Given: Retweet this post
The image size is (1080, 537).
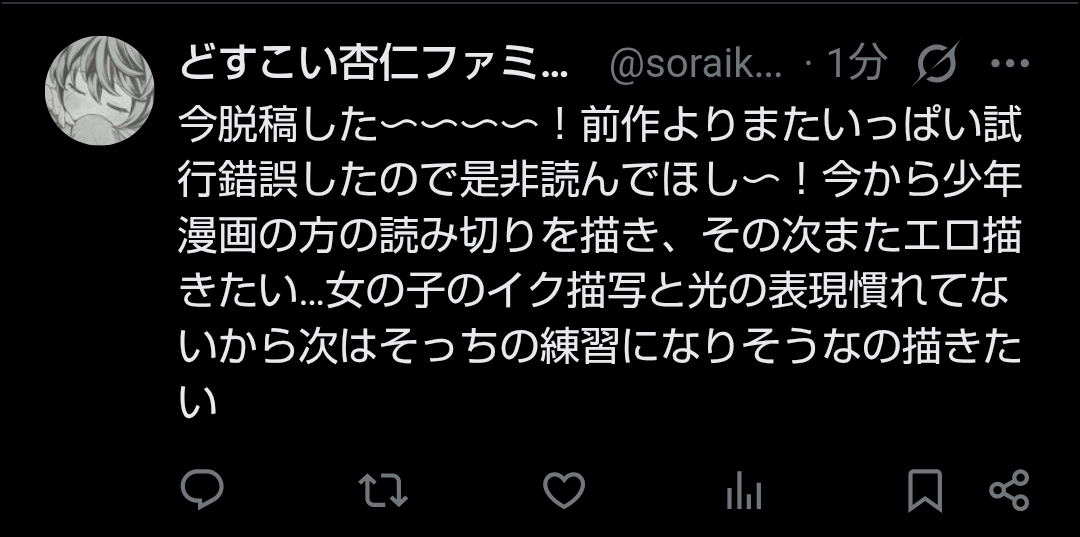Looking at the screenshot, I should click(383, 490).
